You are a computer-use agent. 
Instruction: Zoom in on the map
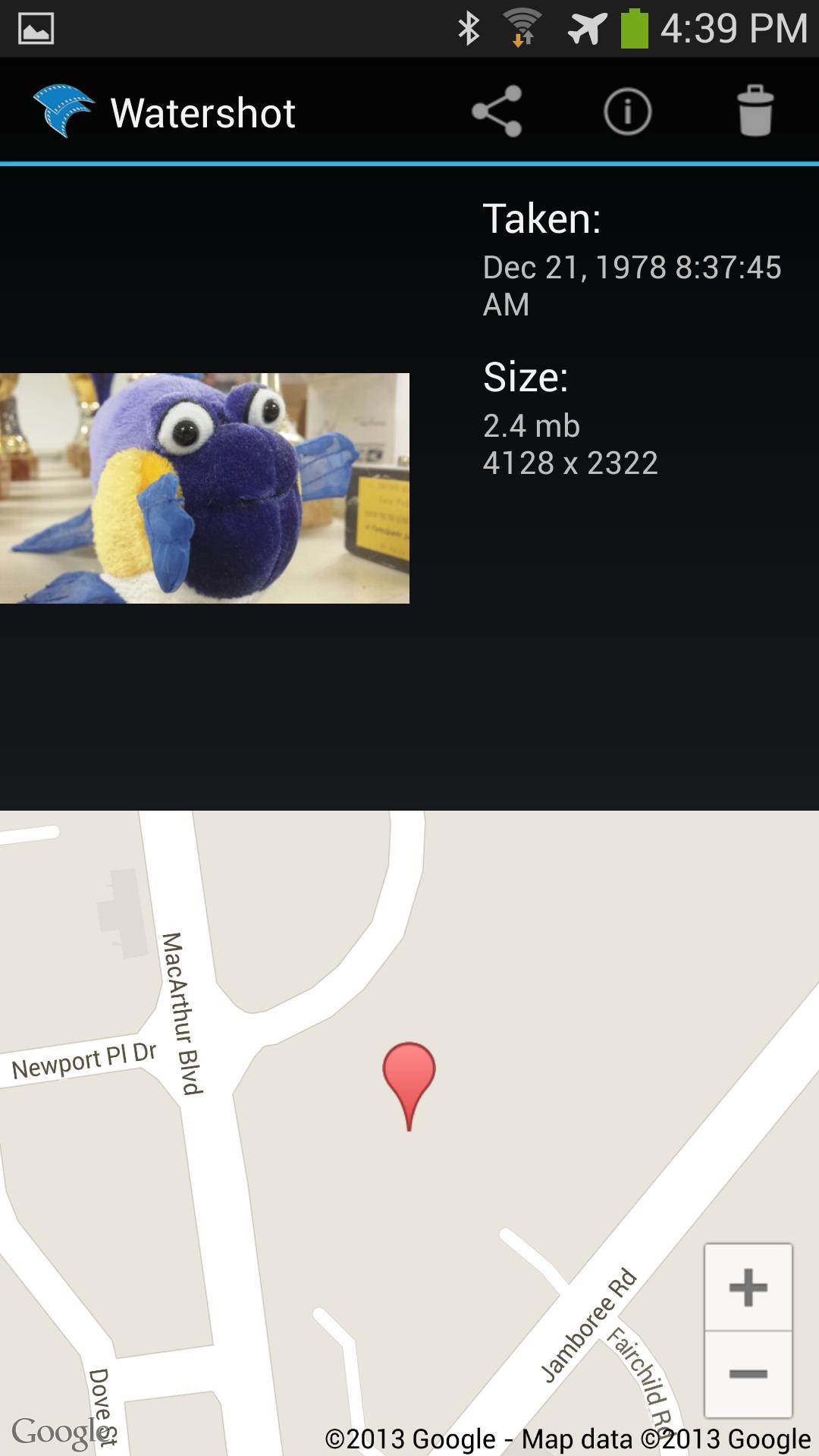click(x=748, y=1288)
